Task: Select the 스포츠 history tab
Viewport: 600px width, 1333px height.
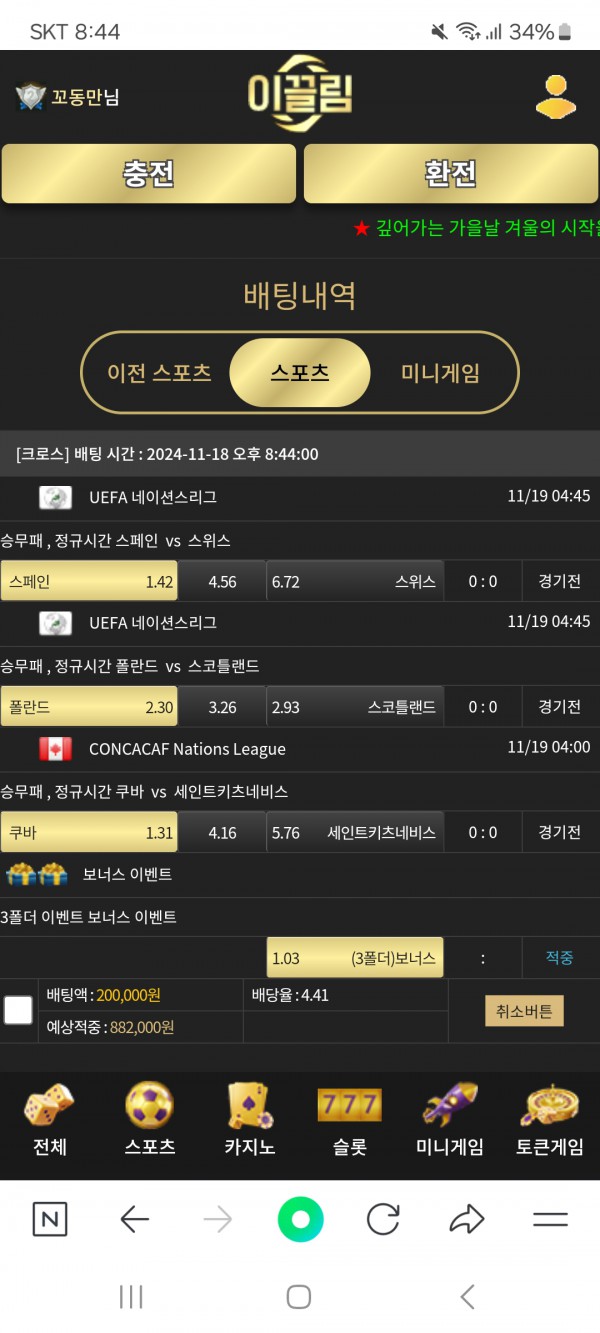Action: (x=300, y=373)
